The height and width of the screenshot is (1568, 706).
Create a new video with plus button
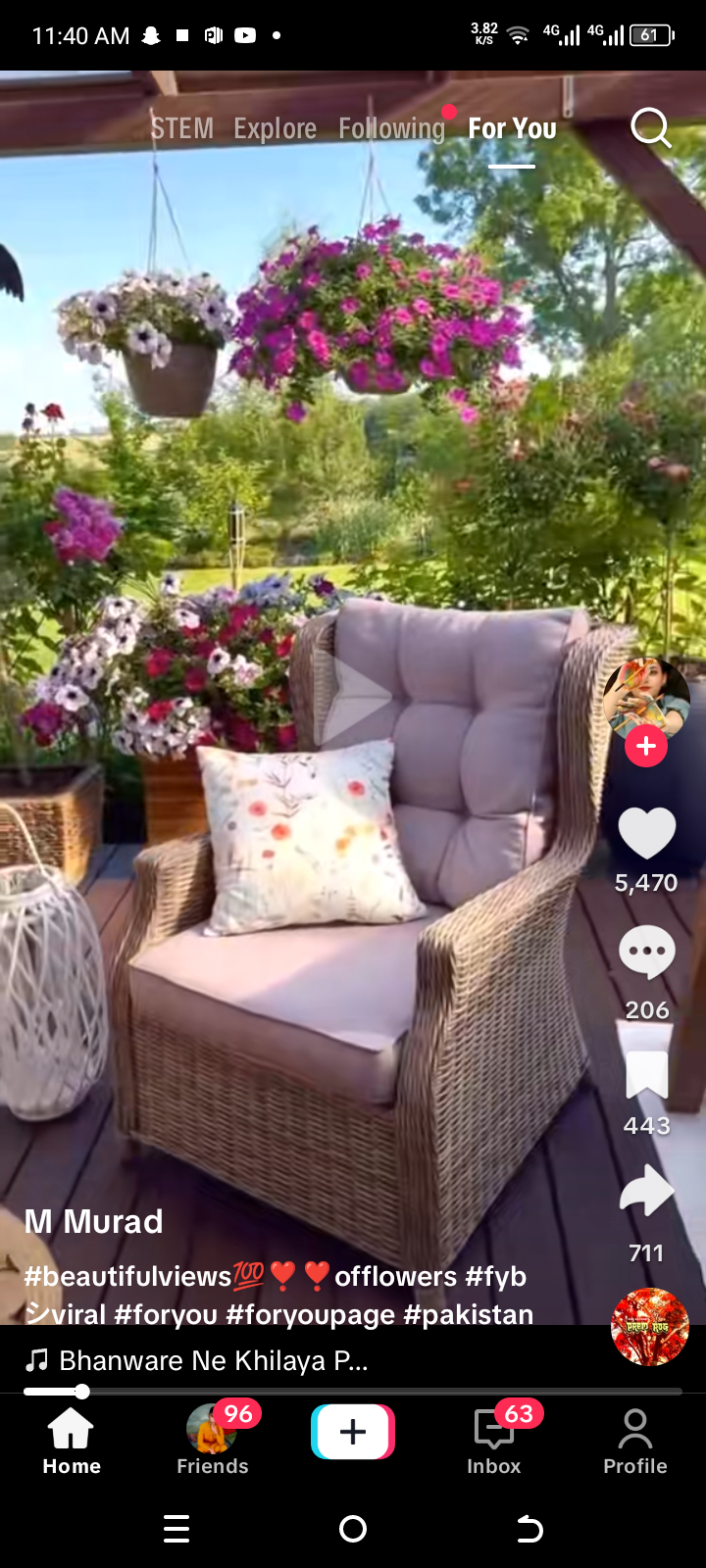[x=353, y=1432]
